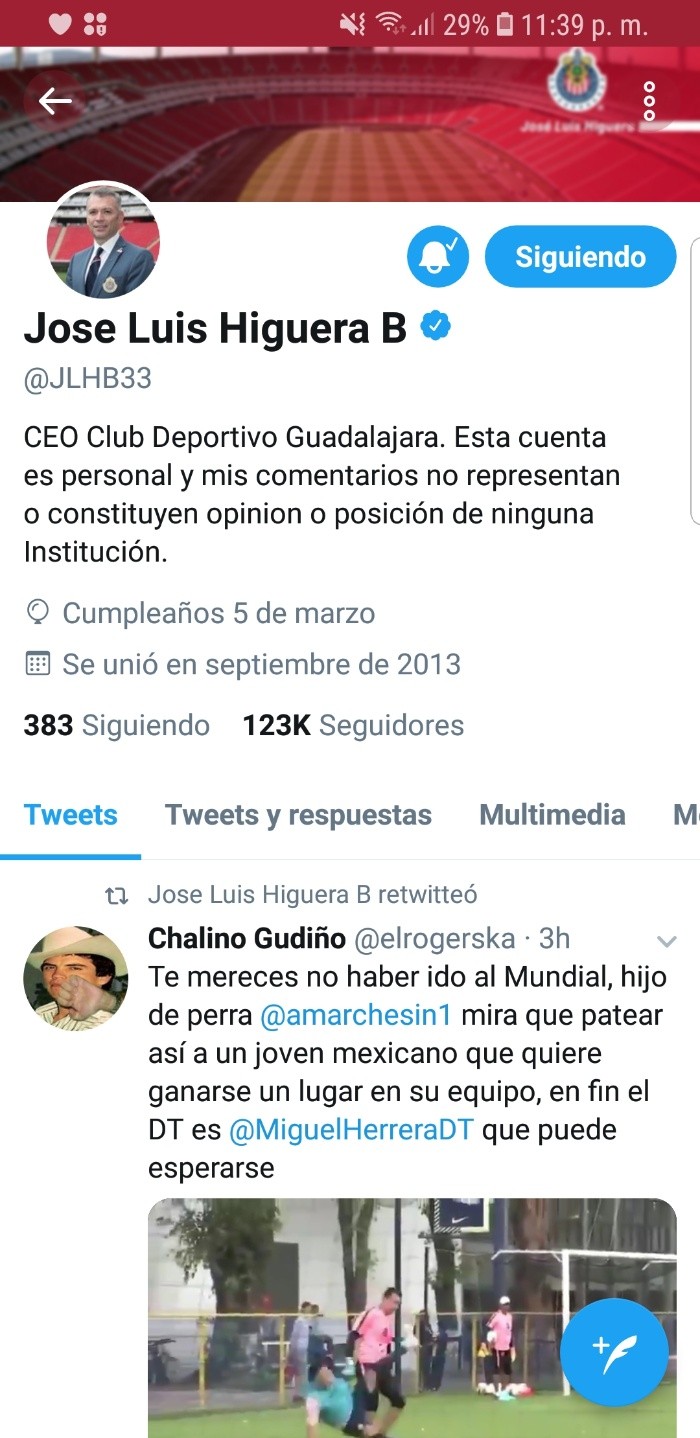This screenshot has width=700, height=1438.
Task: Switch to the Tweets tab
Action: click(x=70, y=815)
